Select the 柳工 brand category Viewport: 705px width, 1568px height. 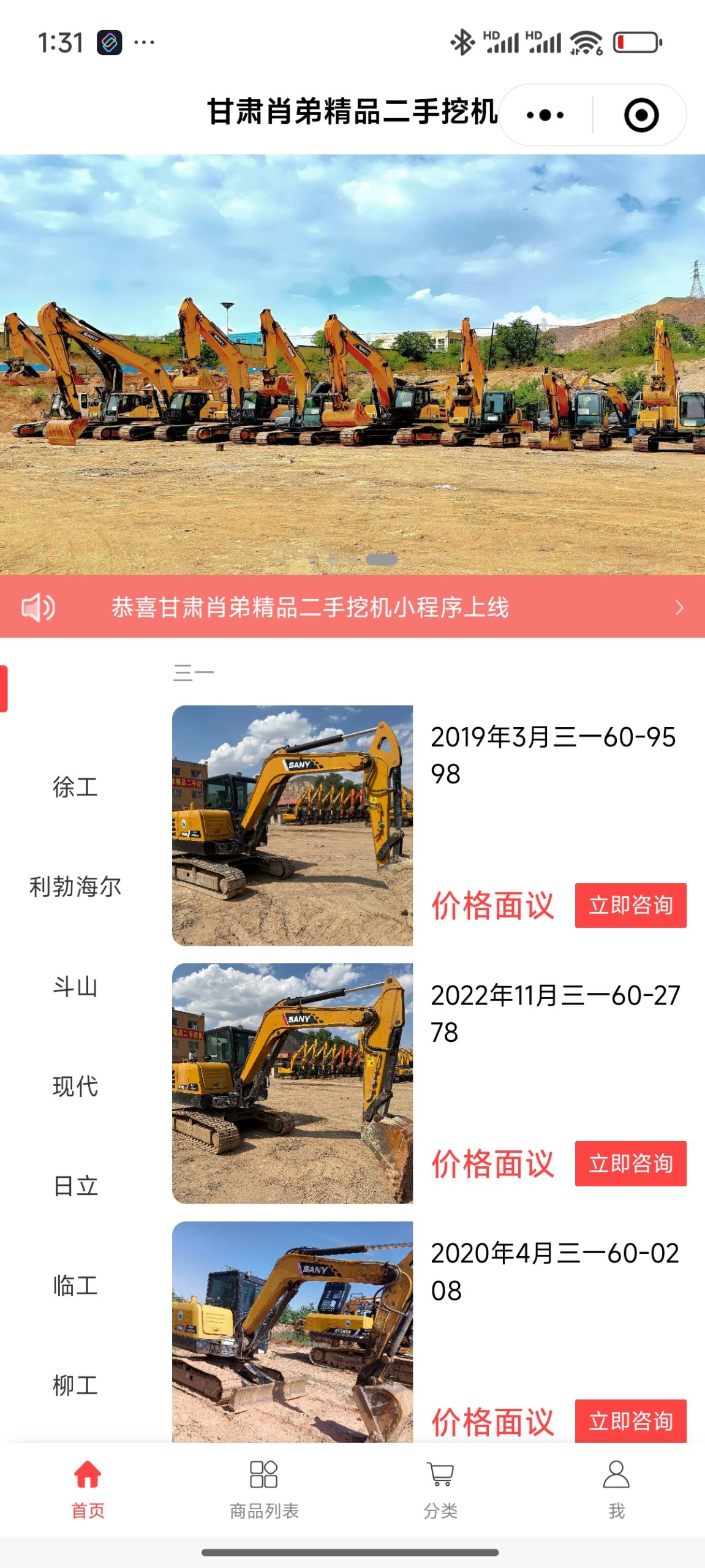tap(75, 1385)
